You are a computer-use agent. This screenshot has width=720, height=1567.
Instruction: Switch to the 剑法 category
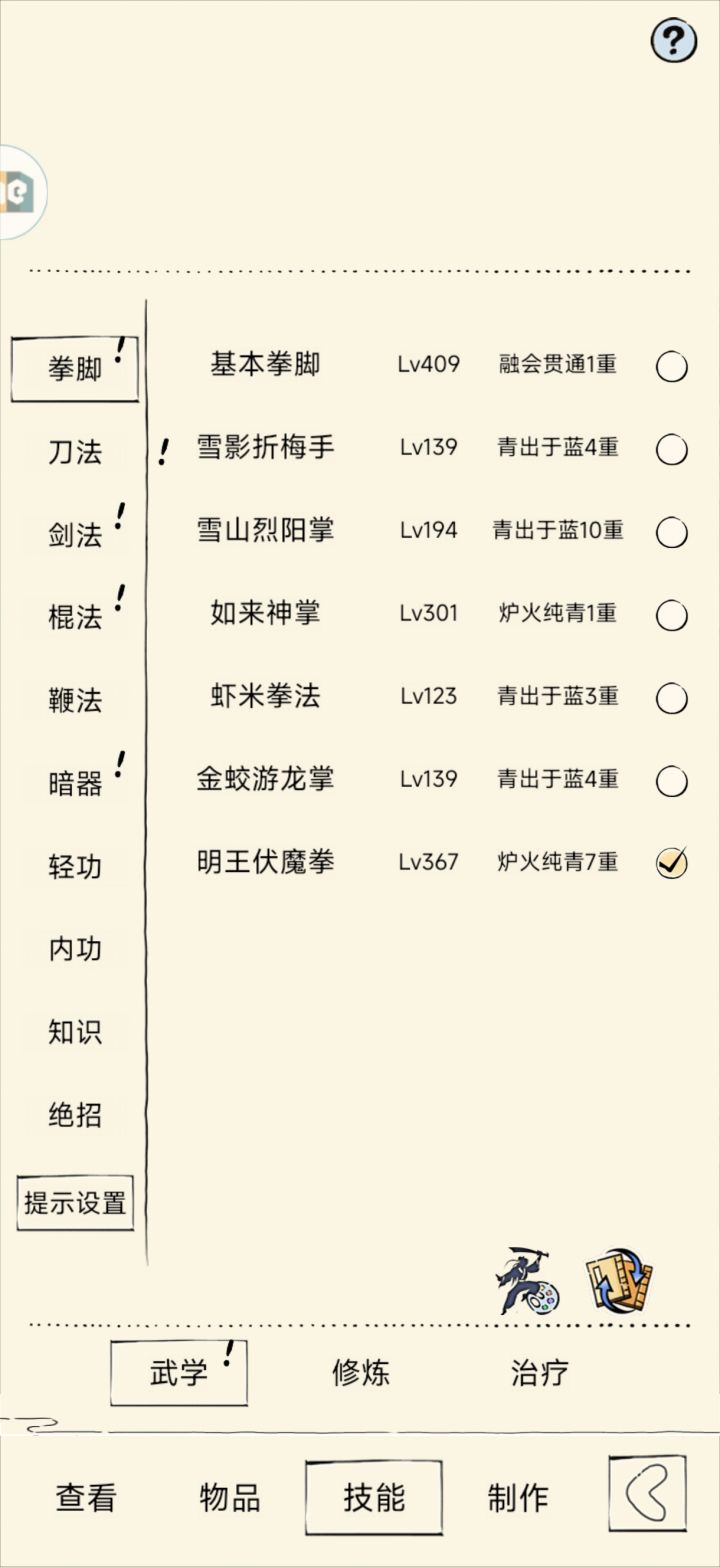click(75, 534)
